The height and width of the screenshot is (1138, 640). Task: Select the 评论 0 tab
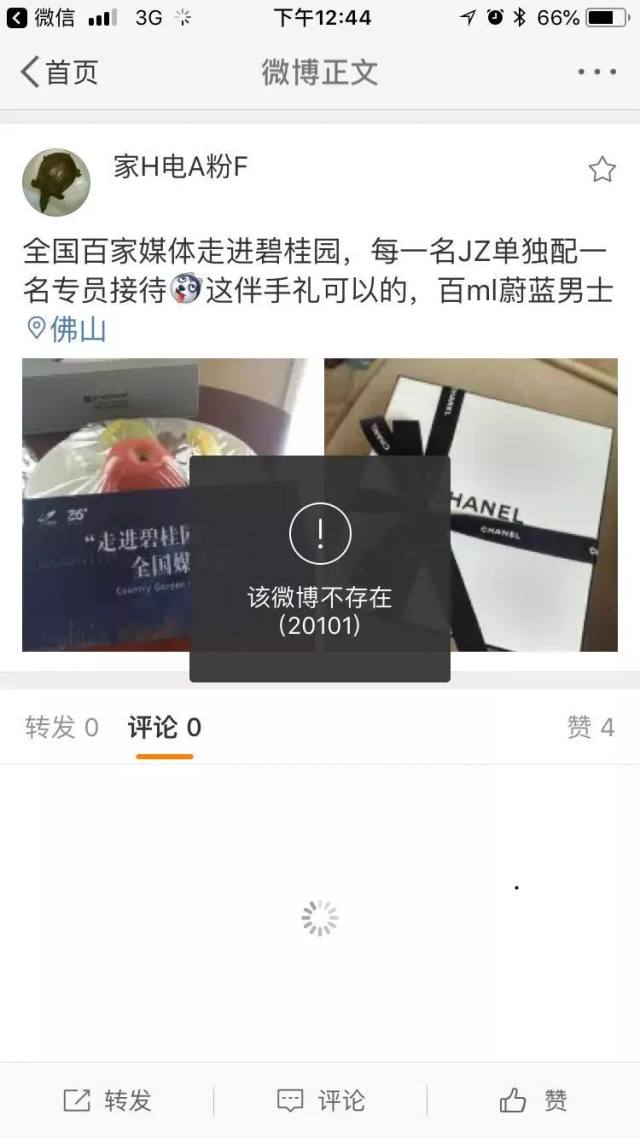click(164, 728)
